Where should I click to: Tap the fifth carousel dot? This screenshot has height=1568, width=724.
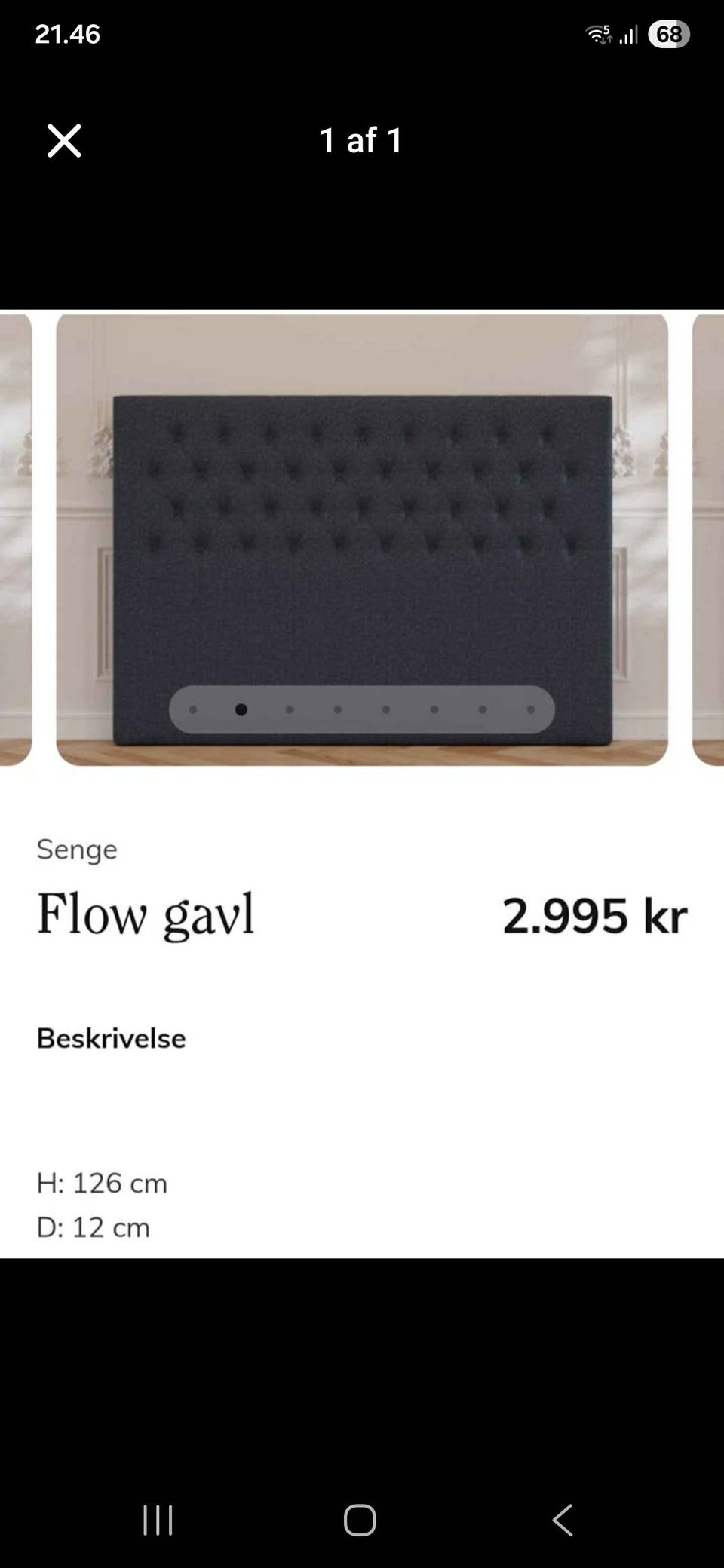click(385, 709)
